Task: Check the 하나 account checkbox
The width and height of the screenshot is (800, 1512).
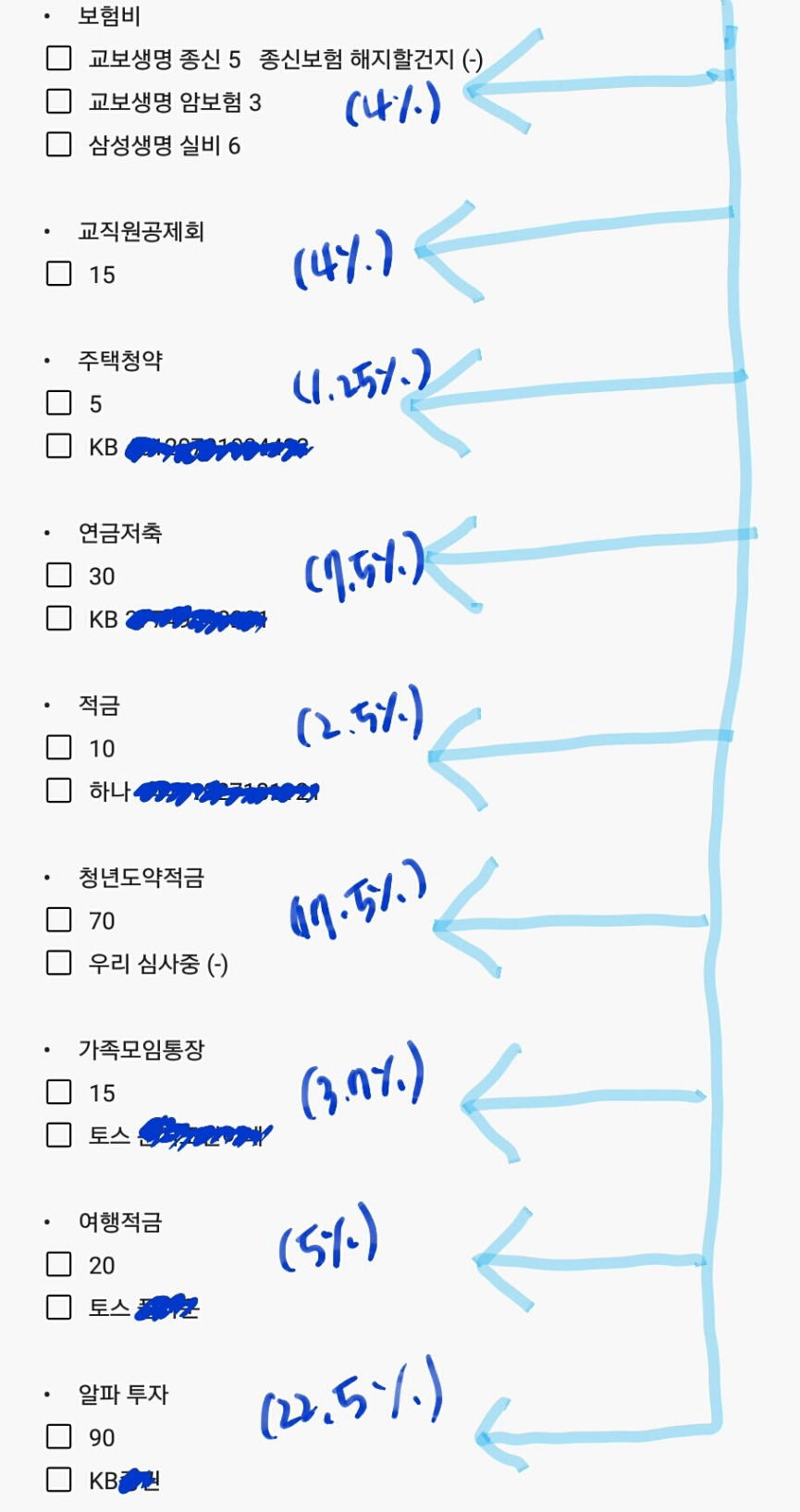Action: (59, 791)
